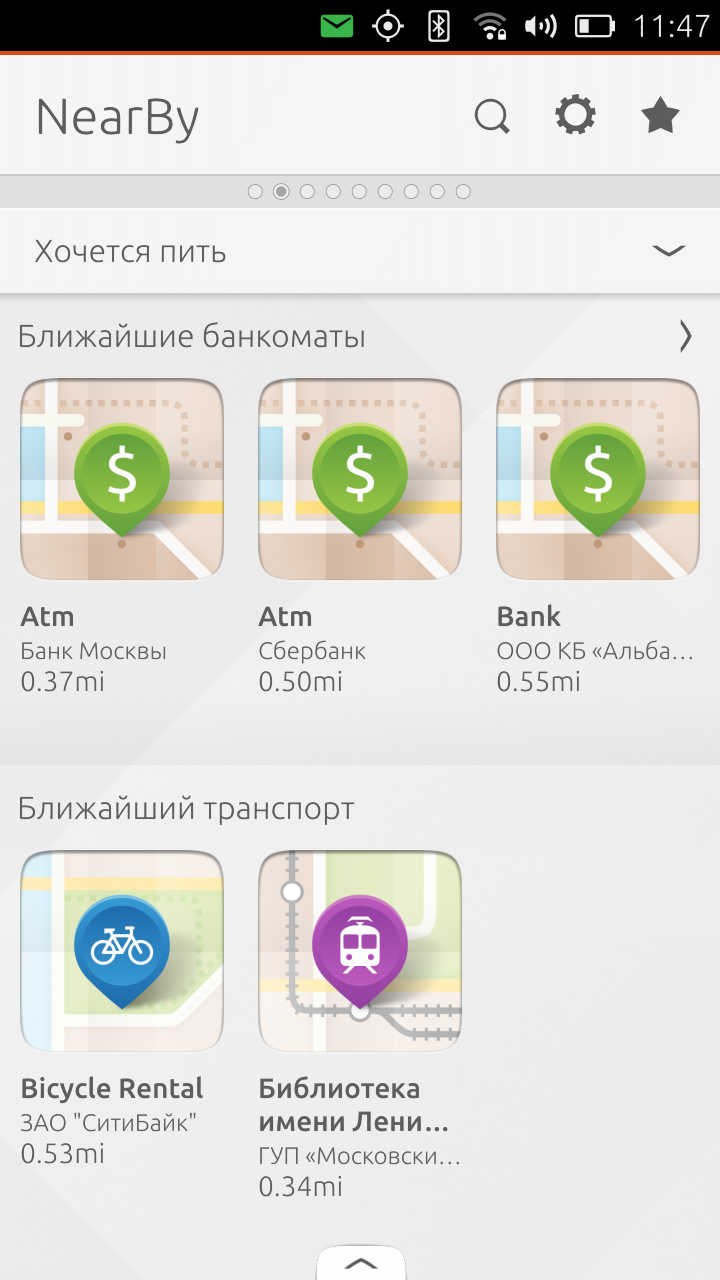Open the Библиотека имени Ленина station card

(x=360, y=951)
